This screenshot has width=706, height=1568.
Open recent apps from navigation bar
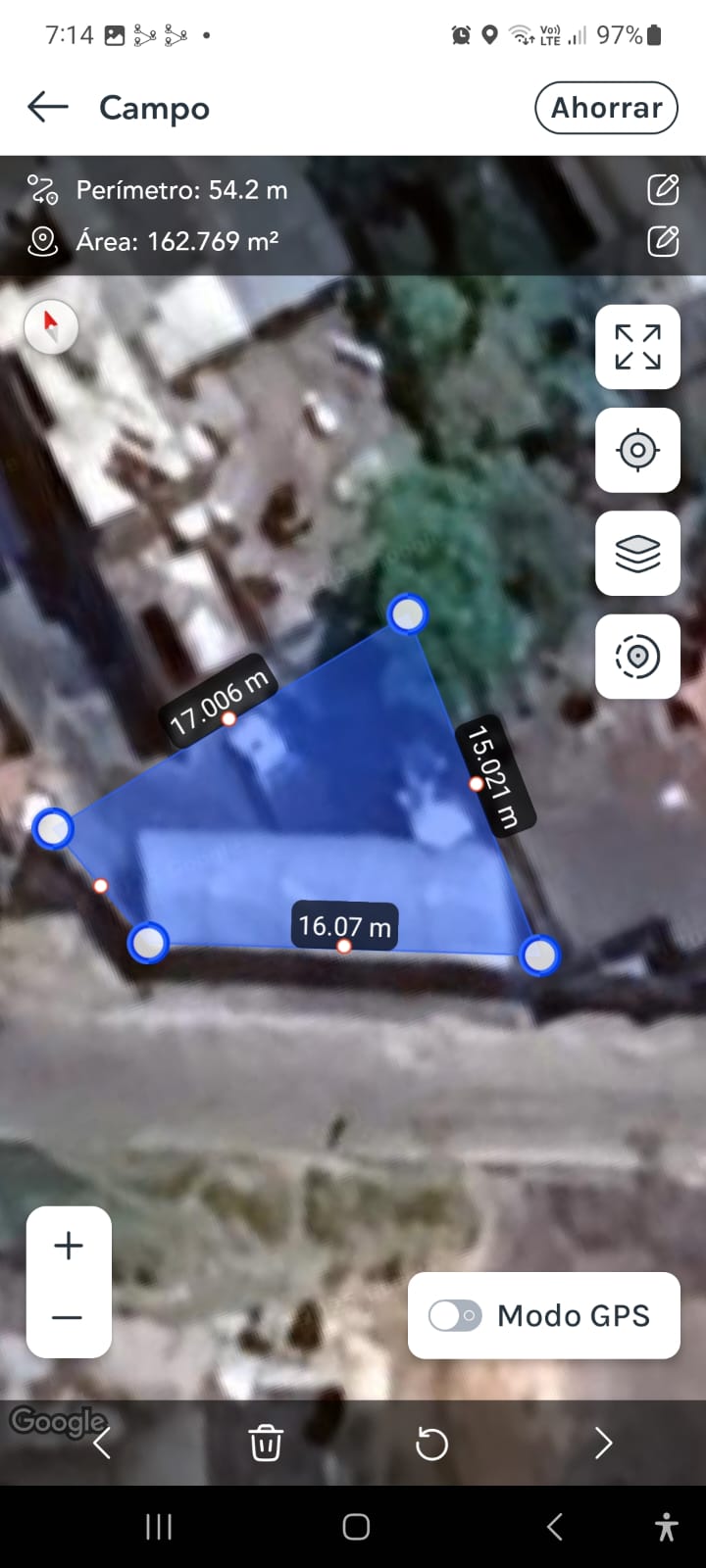[x=159, y=1526]
